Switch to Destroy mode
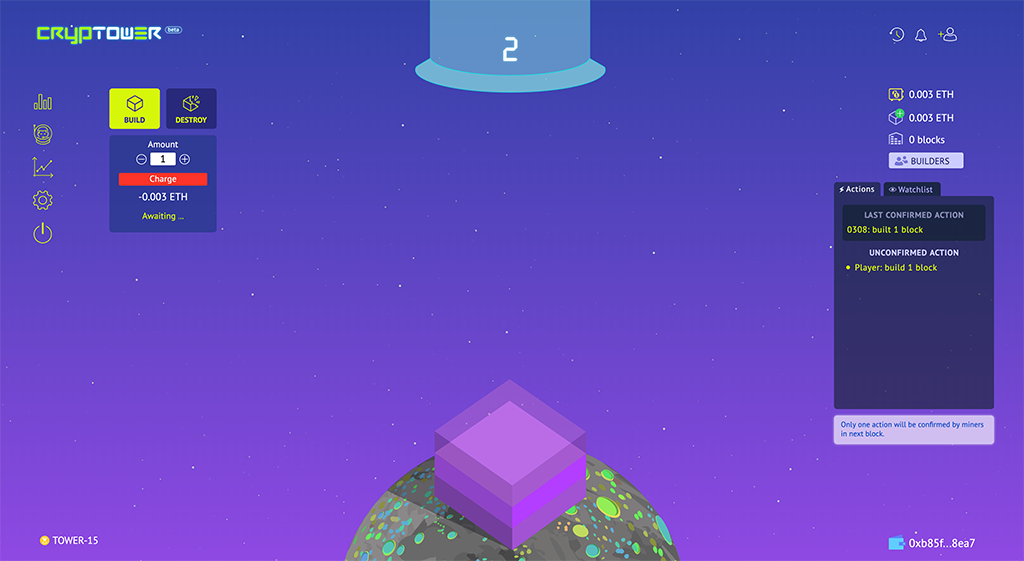This screenshot has width=1024, height=561. [190, 108]
